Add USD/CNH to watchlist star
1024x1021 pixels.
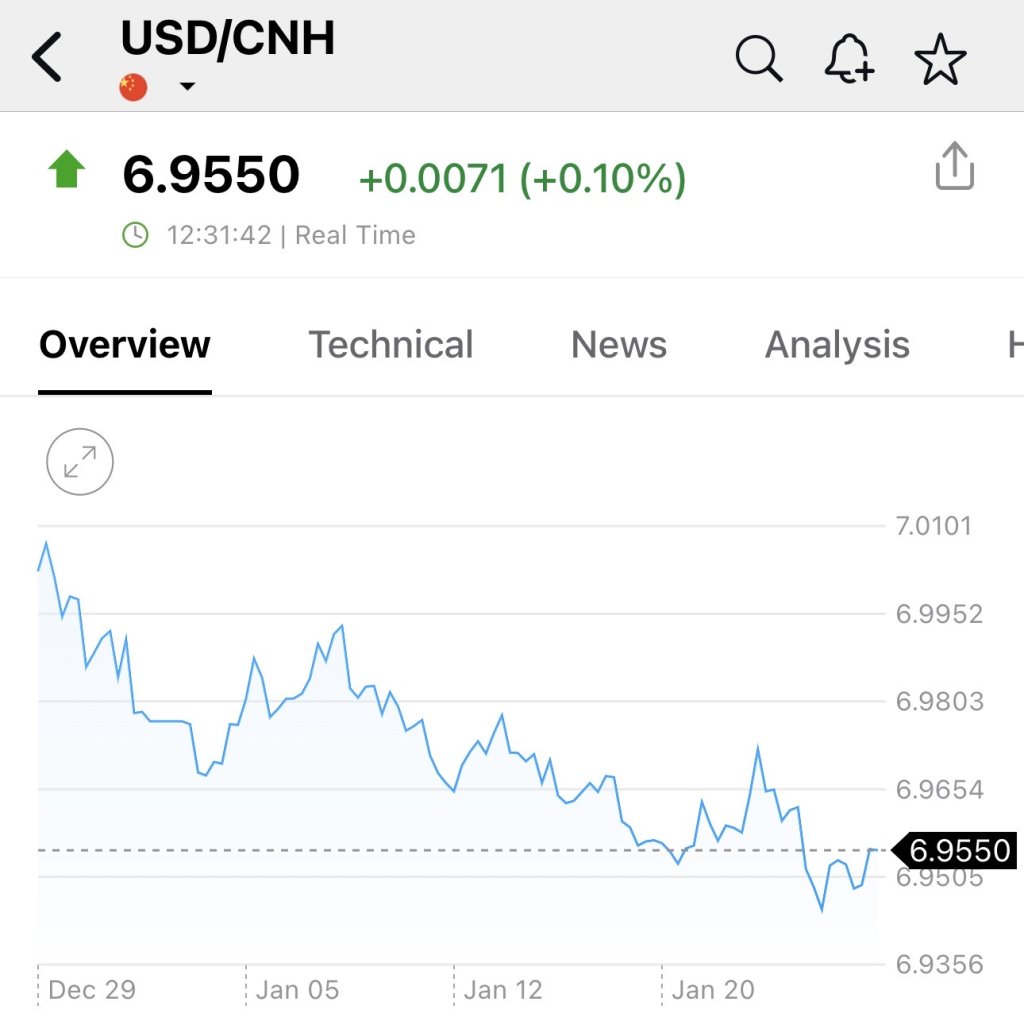[940, 59]
